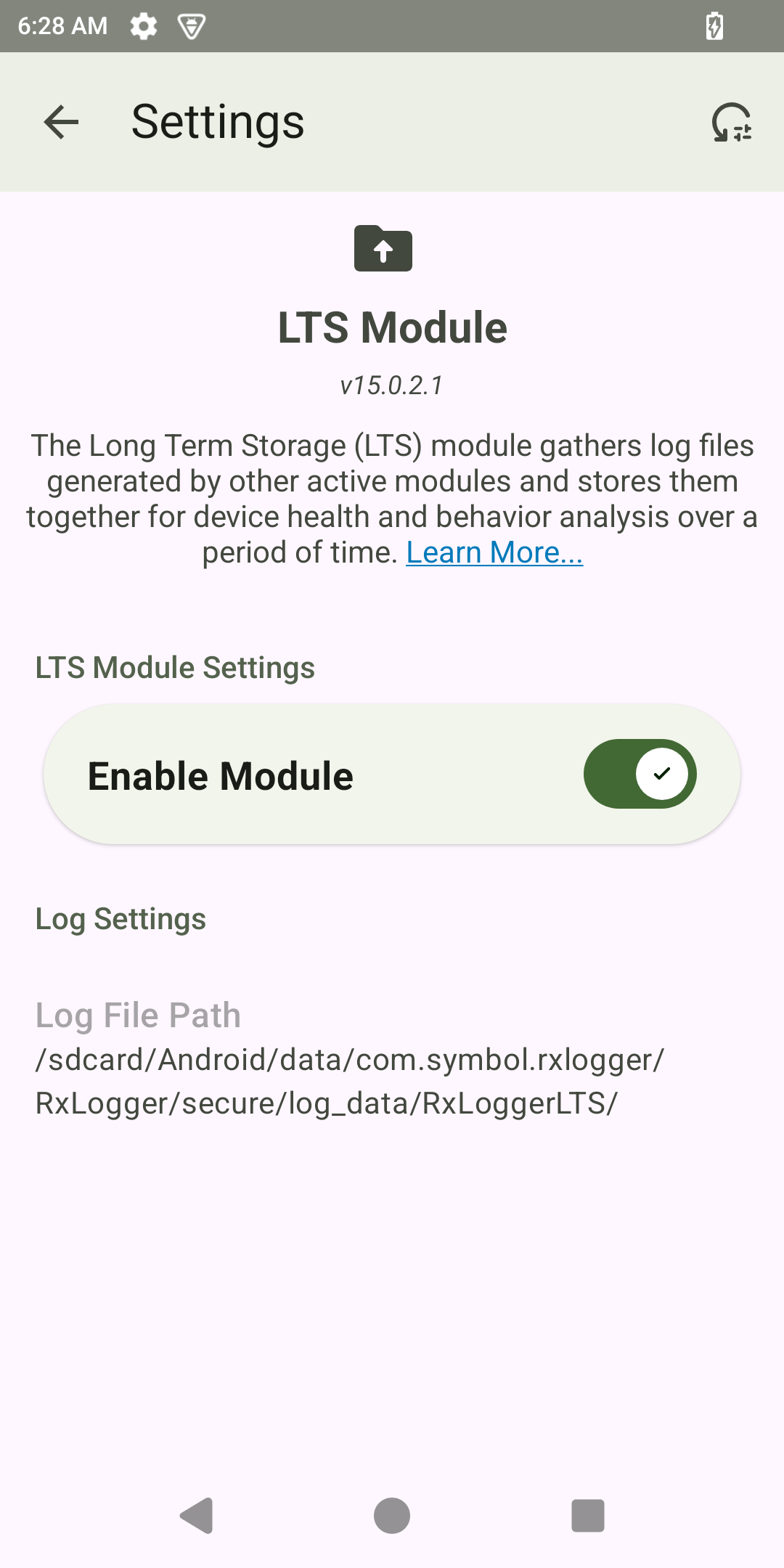784x1568 pixels.
Task: Tap the system home button
Action: [392, 1516]
